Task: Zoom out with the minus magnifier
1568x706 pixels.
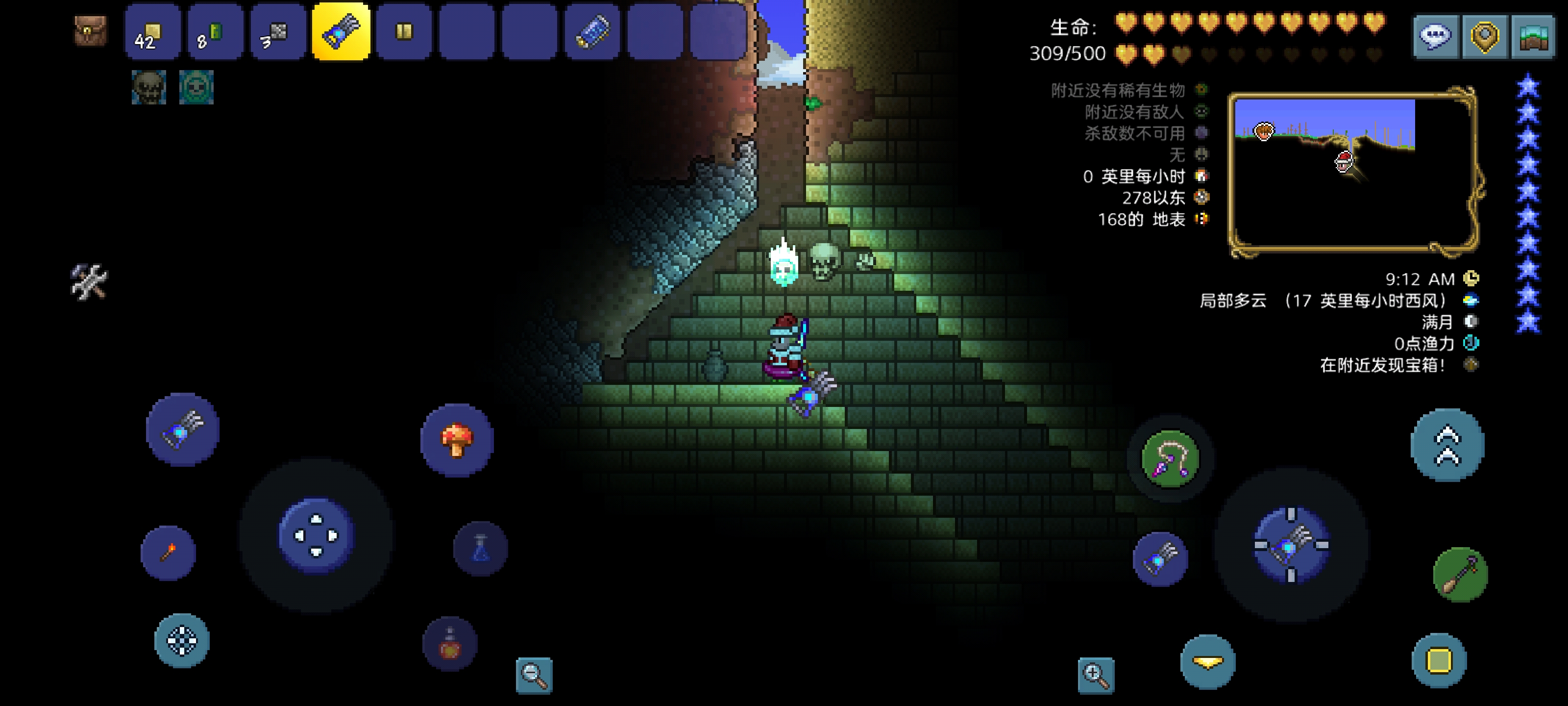Action: (x=534, y=675)
